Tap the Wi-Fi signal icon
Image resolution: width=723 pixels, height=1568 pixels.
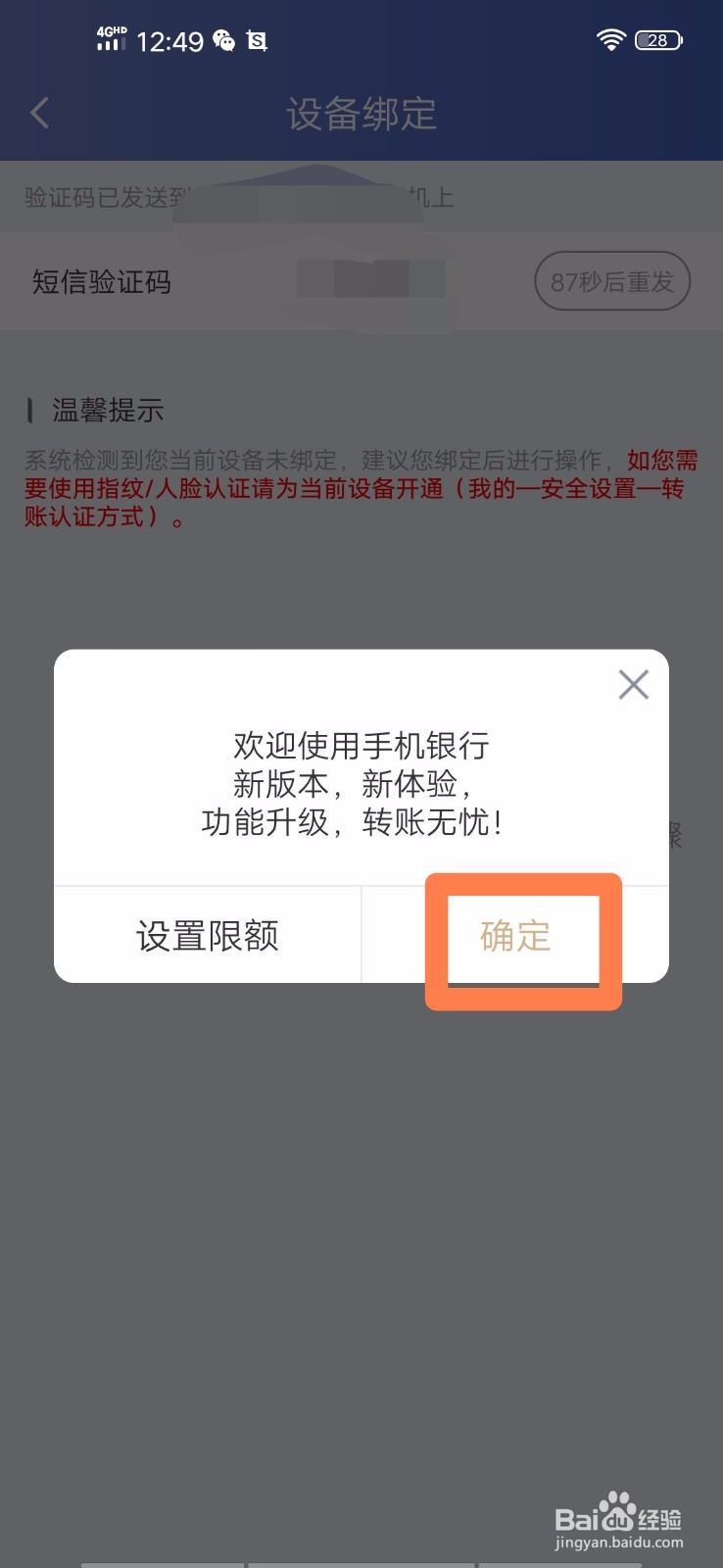(609, 38)
